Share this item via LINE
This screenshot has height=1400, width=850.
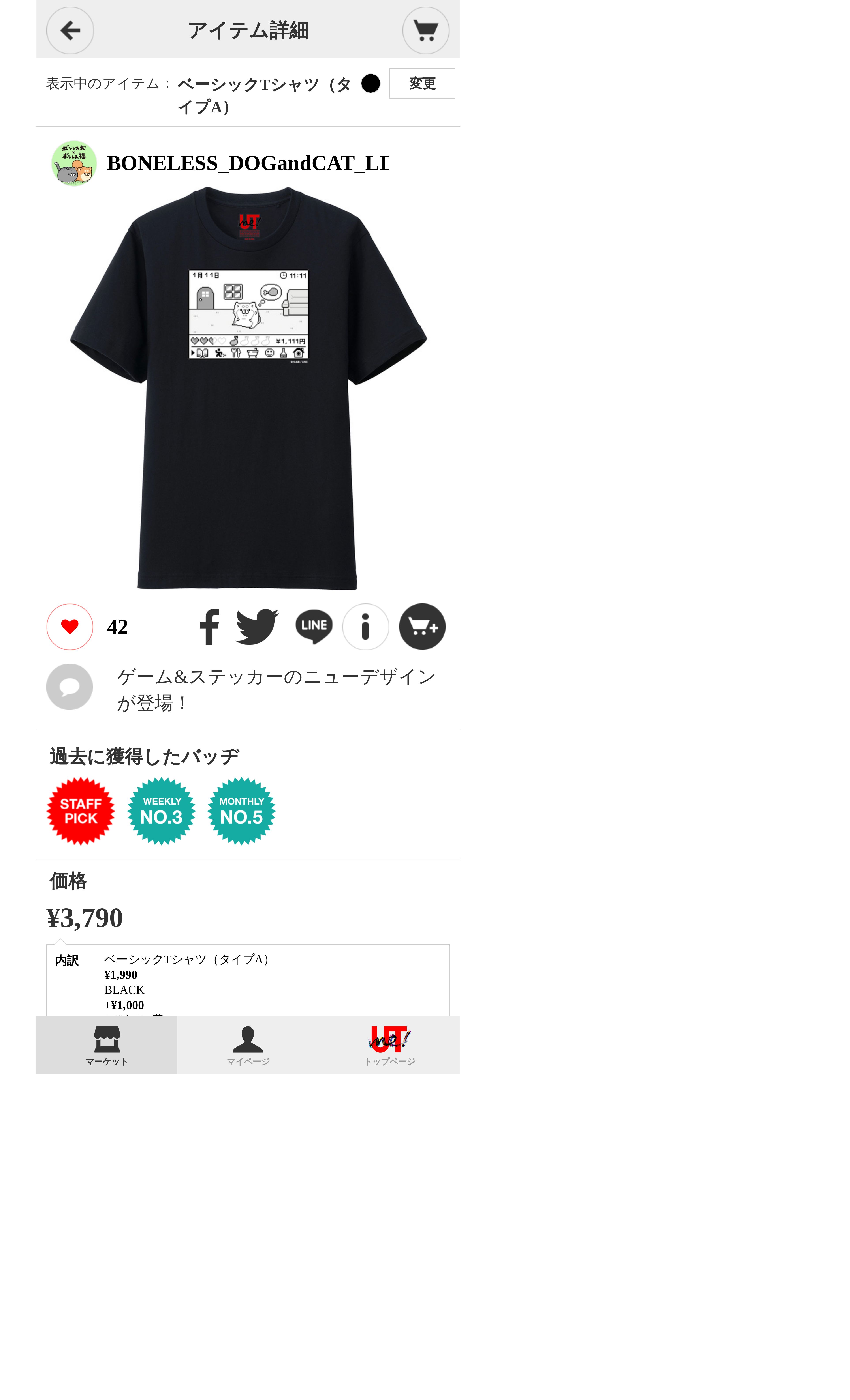point(314,627)
